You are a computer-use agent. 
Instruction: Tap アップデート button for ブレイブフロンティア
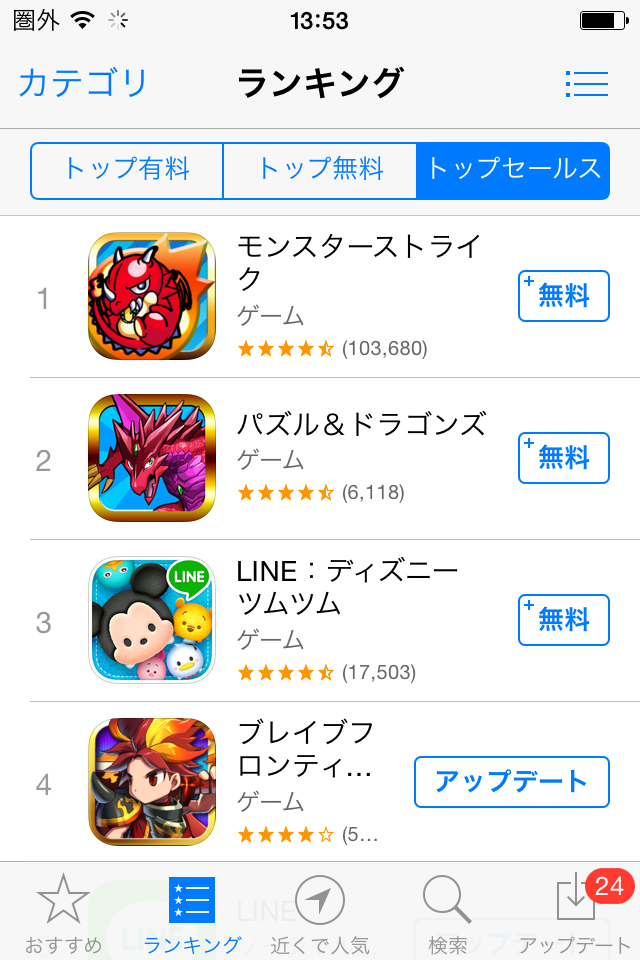click(x=511, y=782)
